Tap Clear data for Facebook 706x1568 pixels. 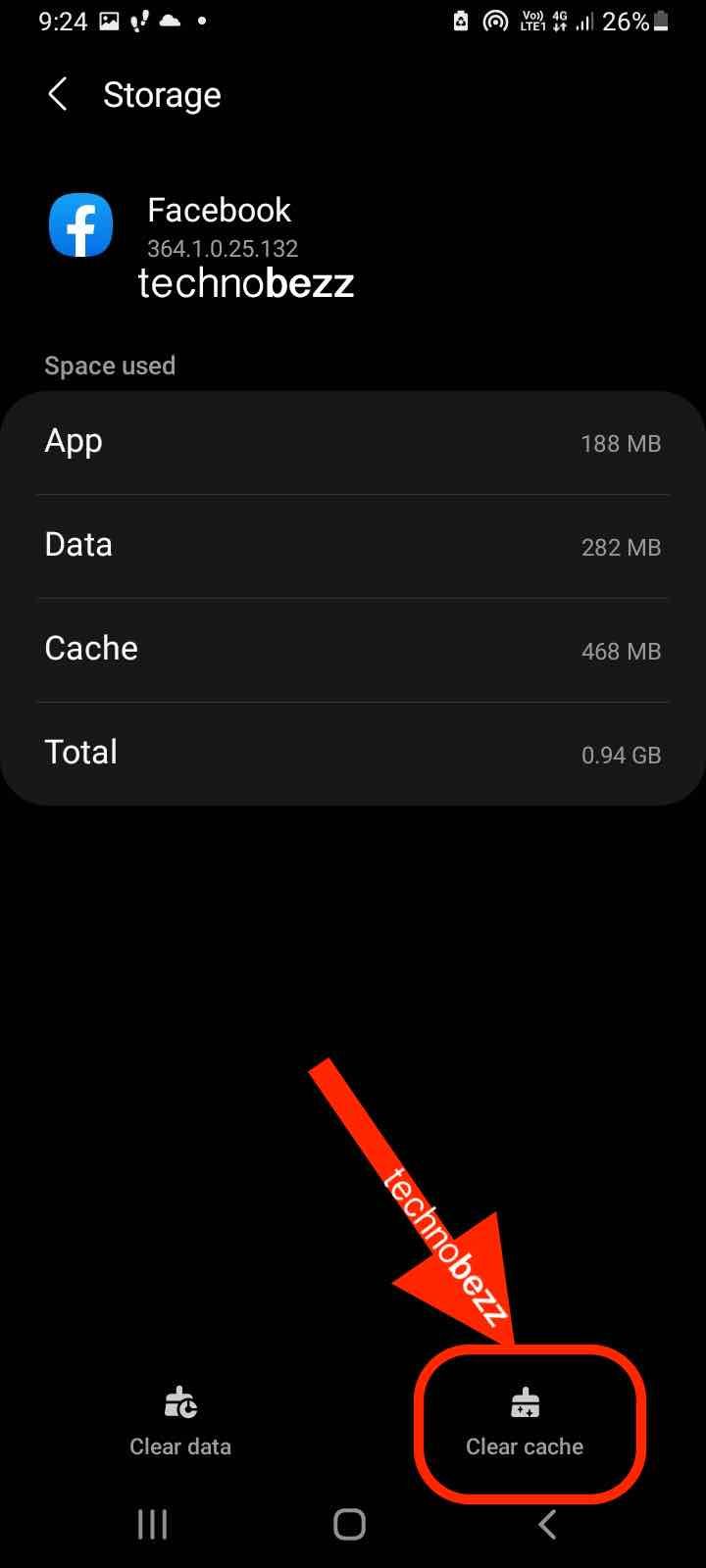point(180,1423)
